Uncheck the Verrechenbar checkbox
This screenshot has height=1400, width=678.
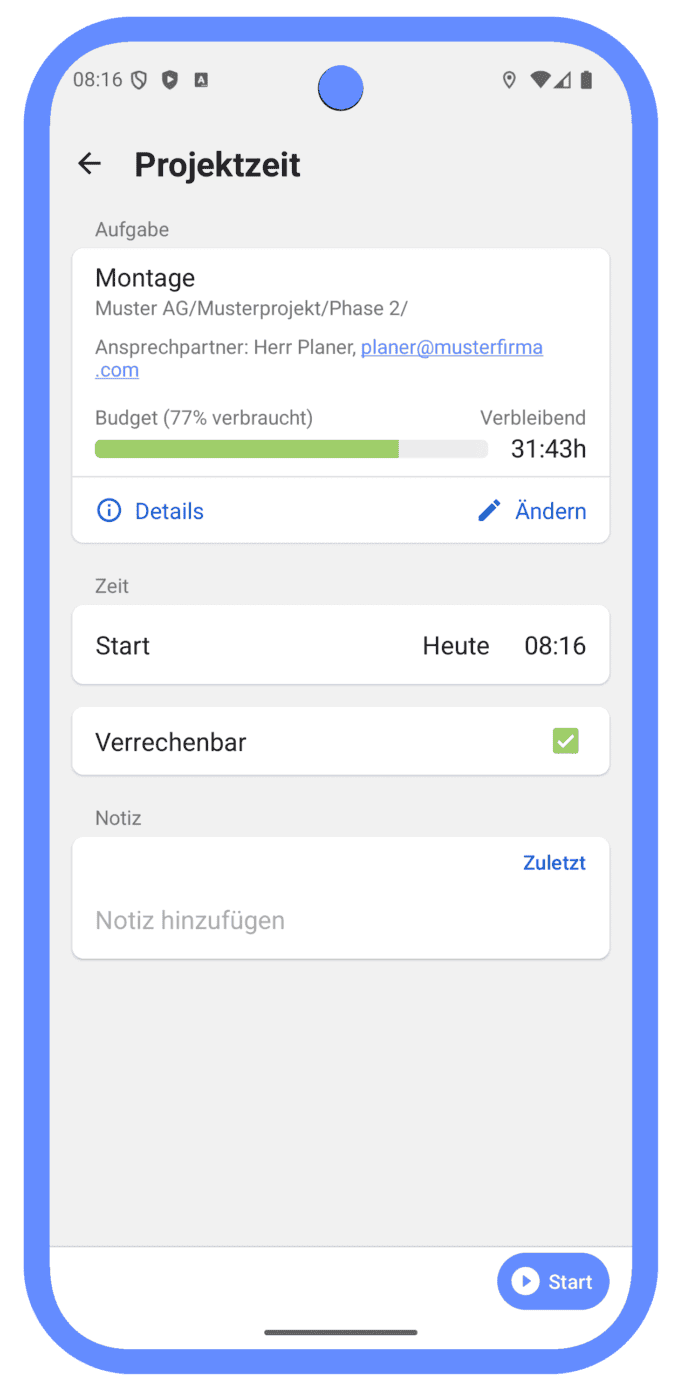pyautogui.click(x=566, y=741)
